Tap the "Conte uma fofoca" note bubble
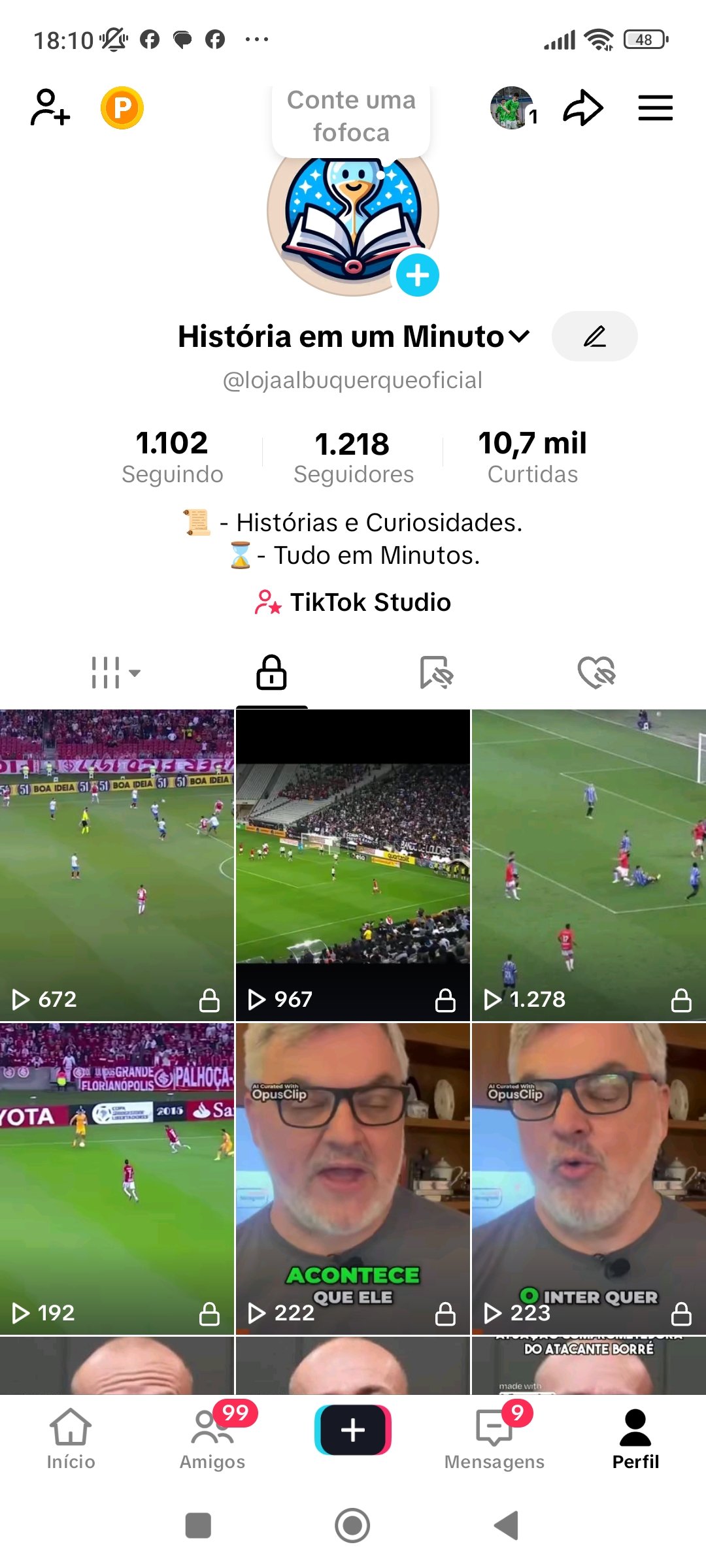This screenshot has height=1568, width=706. (x=351, y=118)
